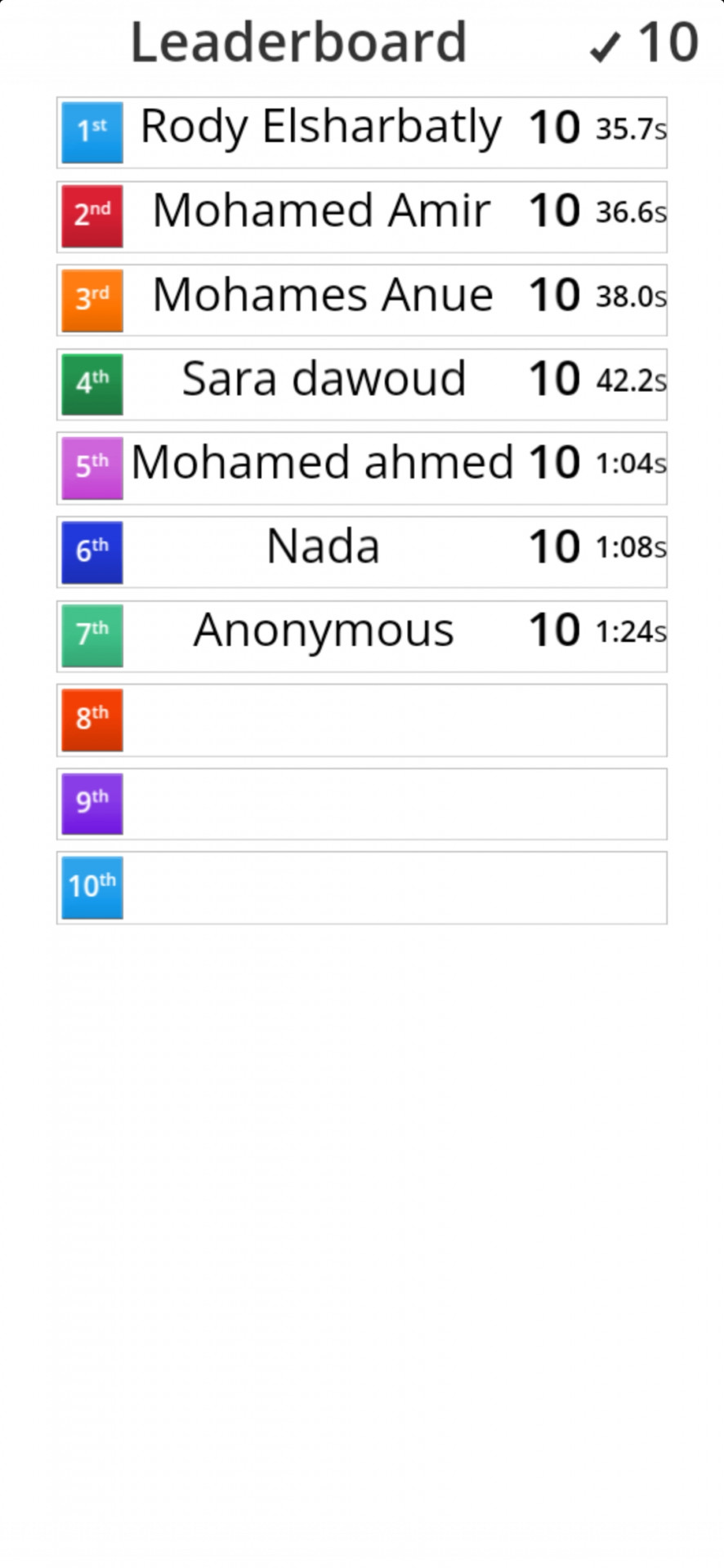Open Rody Elsharbatly's leaderboard entry

361,132
